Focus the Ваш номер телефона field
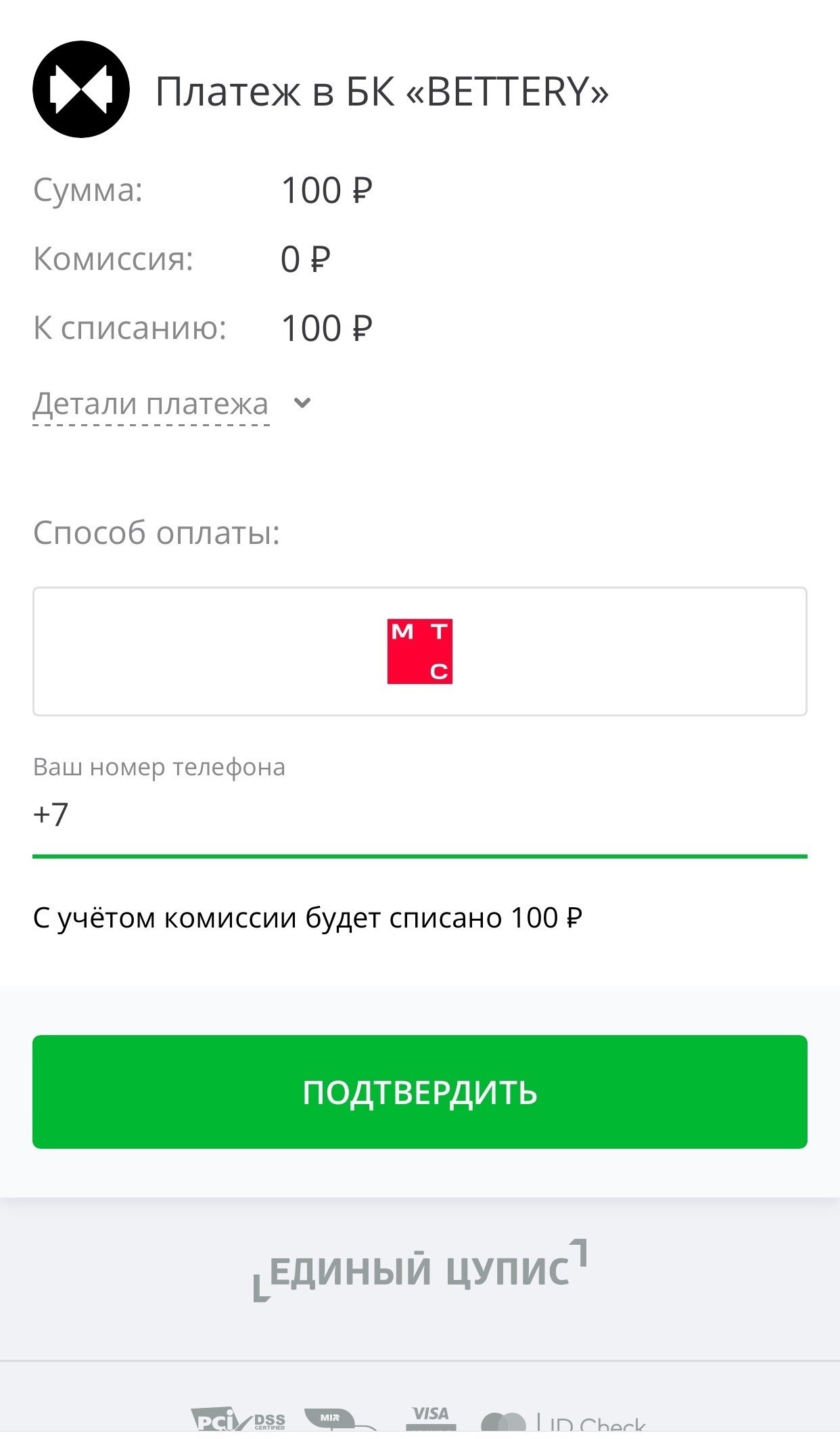Screen dimensions: 840x1439 point(419,815)
